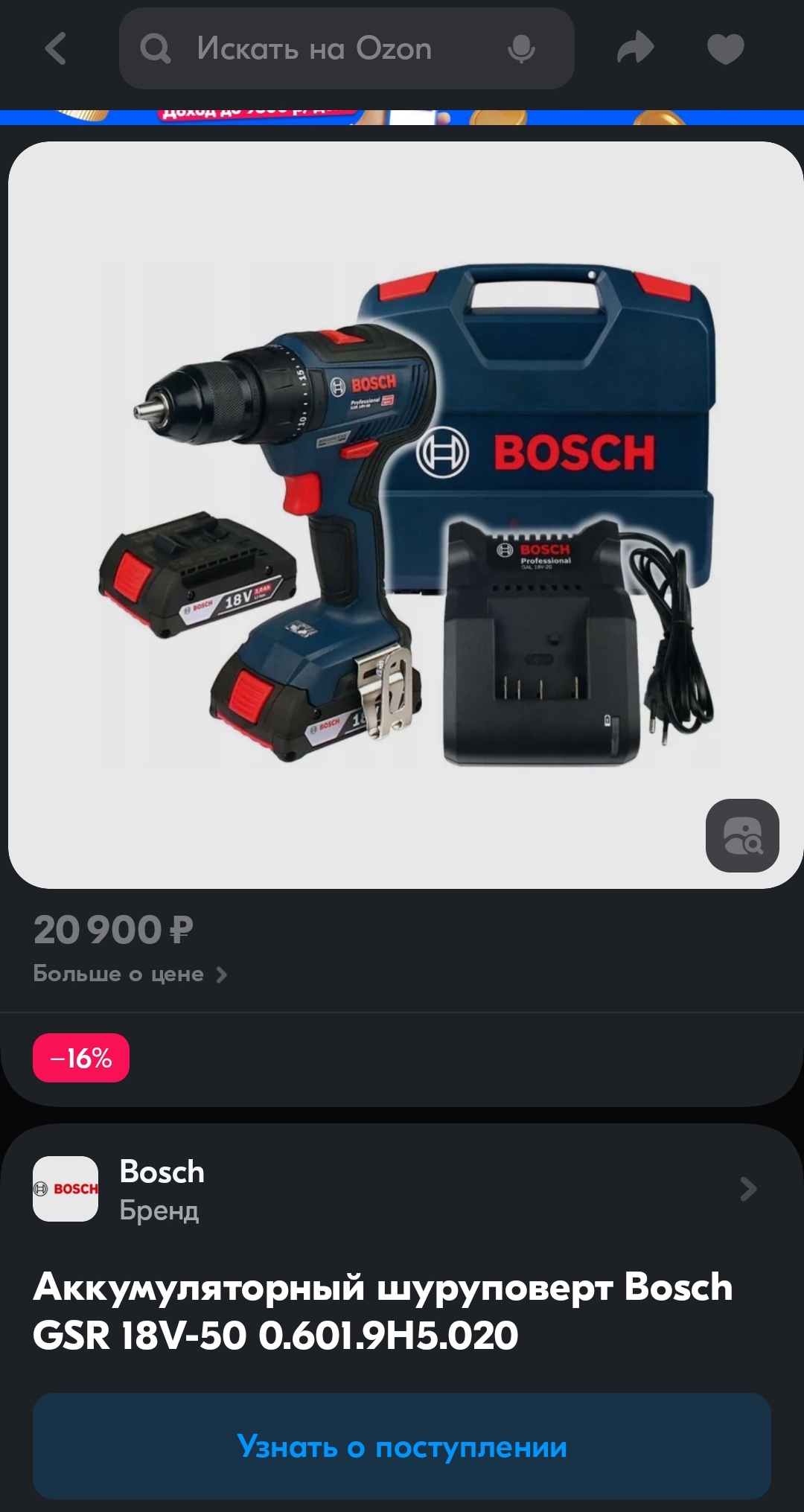Tap "Узнать о поступлении" button

[x=402, y=1446]
